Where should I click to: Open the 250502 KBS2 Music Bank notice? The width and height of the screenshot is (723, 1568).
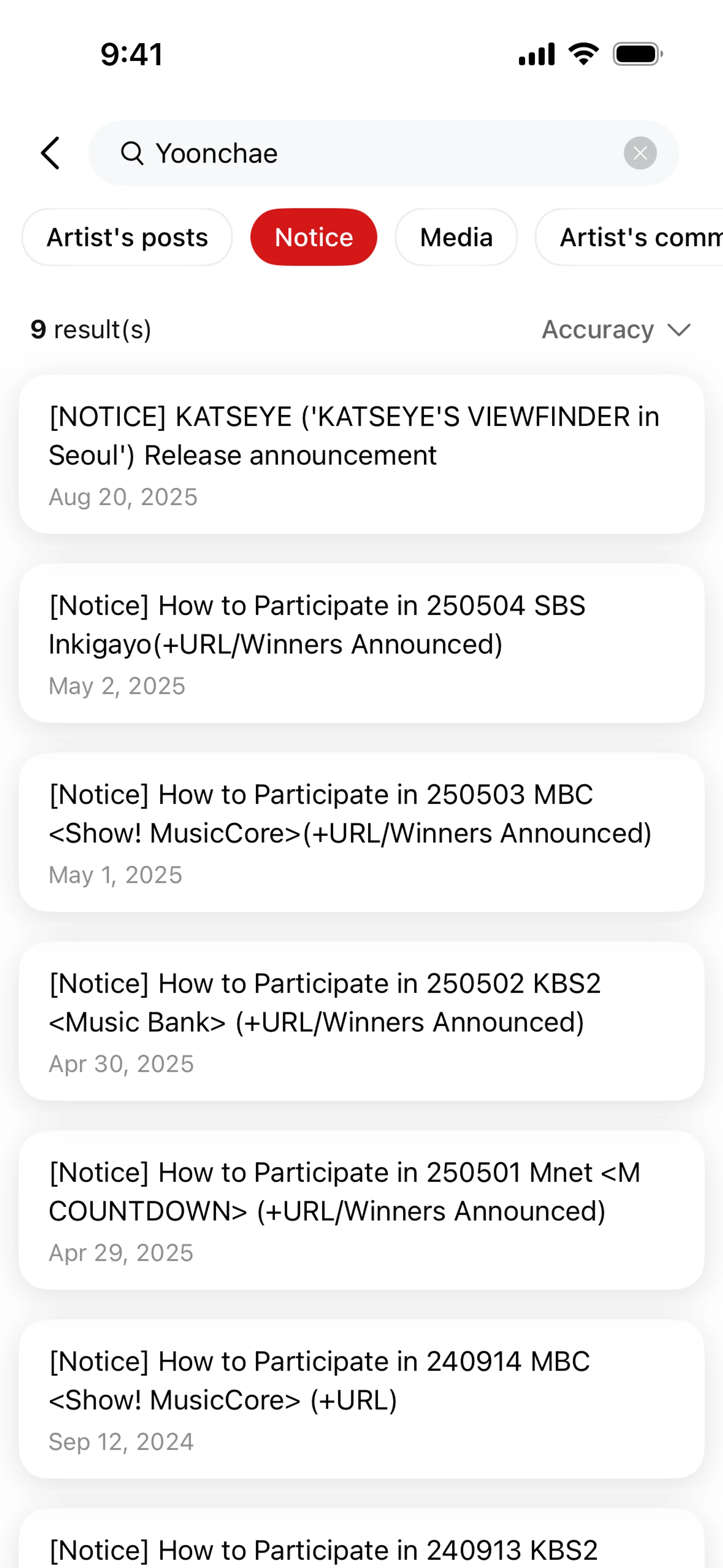click(361, 1021)
